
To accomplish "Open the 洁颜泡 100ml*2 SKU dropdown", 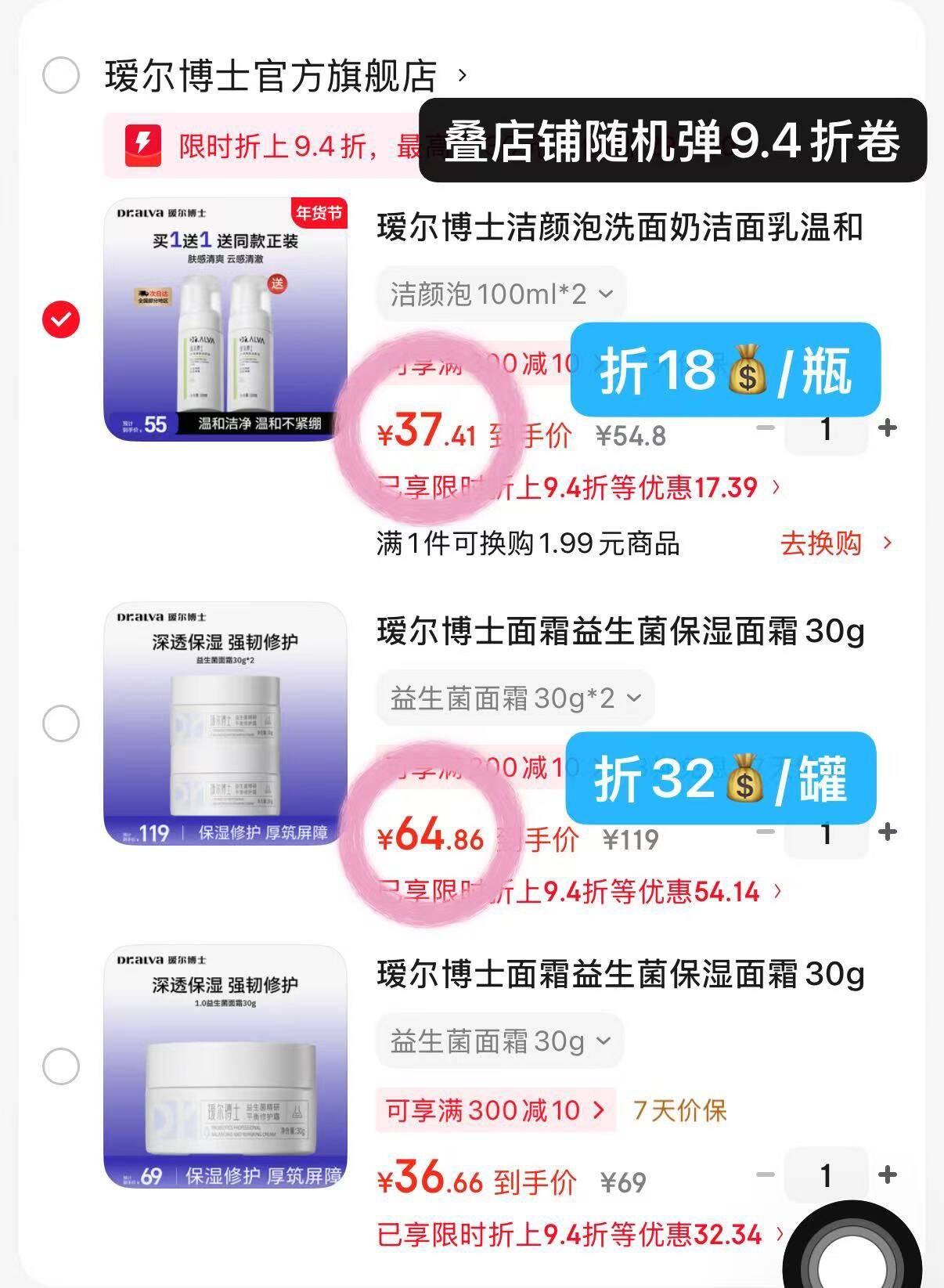I will (x=502, y=293).
